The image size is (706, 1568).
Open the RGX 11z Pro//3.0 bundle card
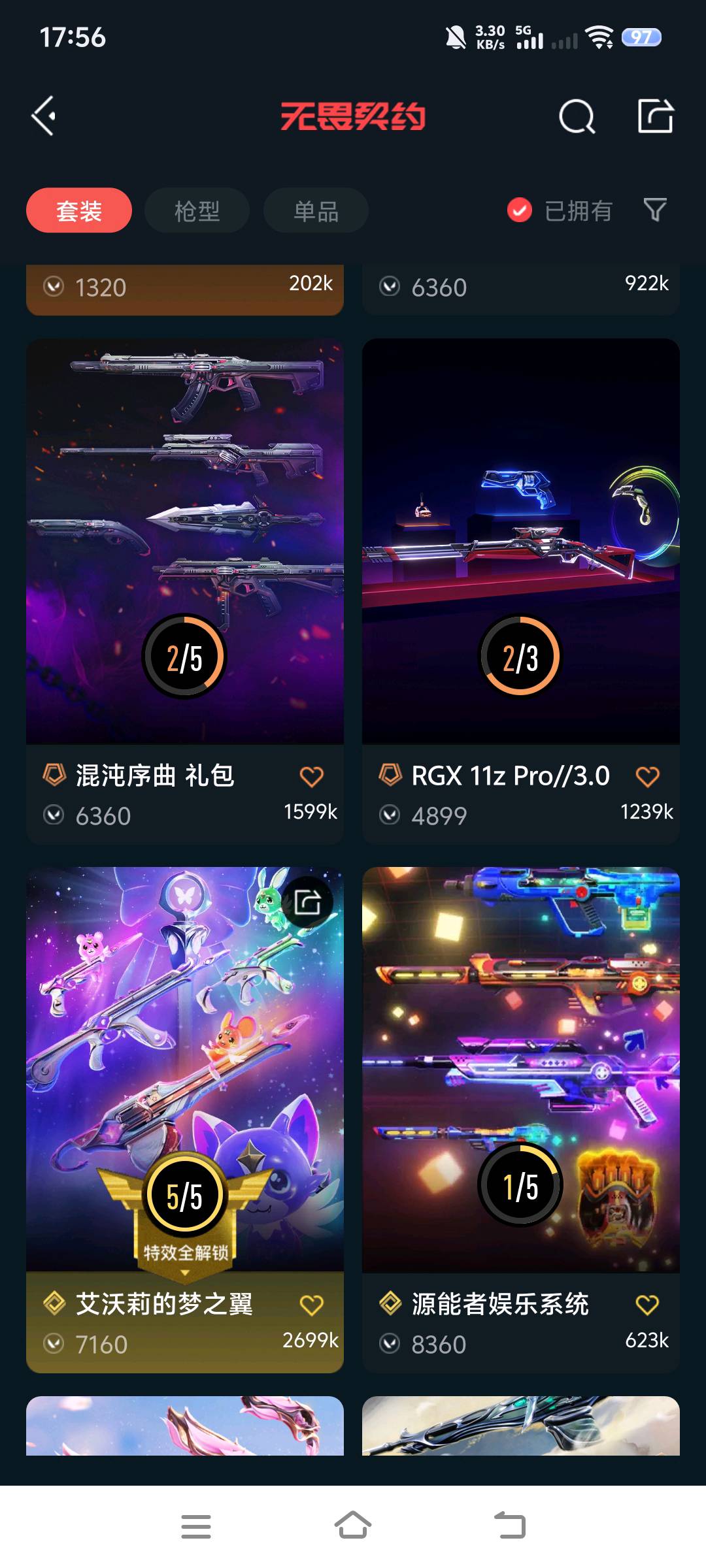click(520, 542)
